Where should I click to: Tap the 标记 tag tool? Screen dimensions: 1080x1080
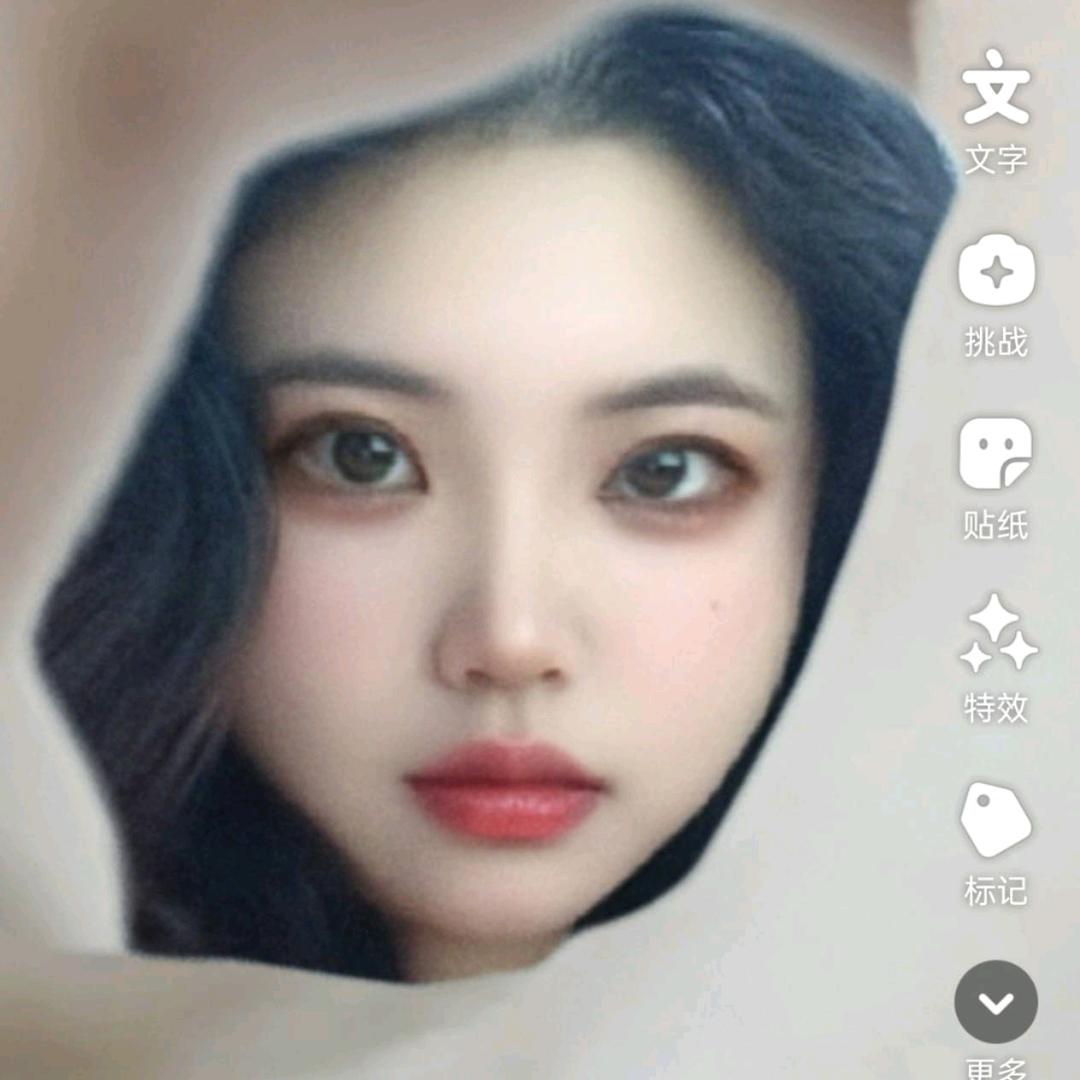pyautogui.click(x=995, y=820)
